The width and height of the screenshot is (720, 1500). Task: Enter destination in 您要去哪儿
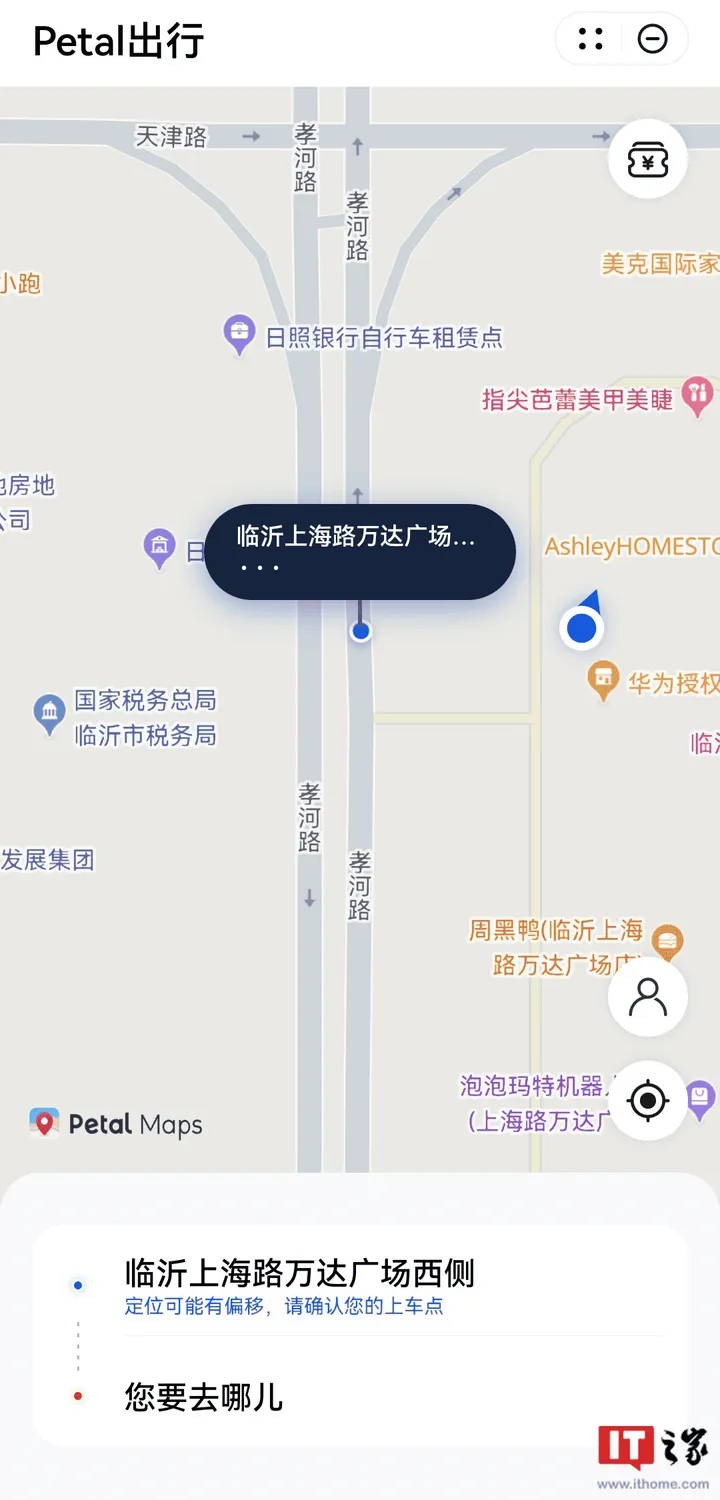[x=204, y=1396]
